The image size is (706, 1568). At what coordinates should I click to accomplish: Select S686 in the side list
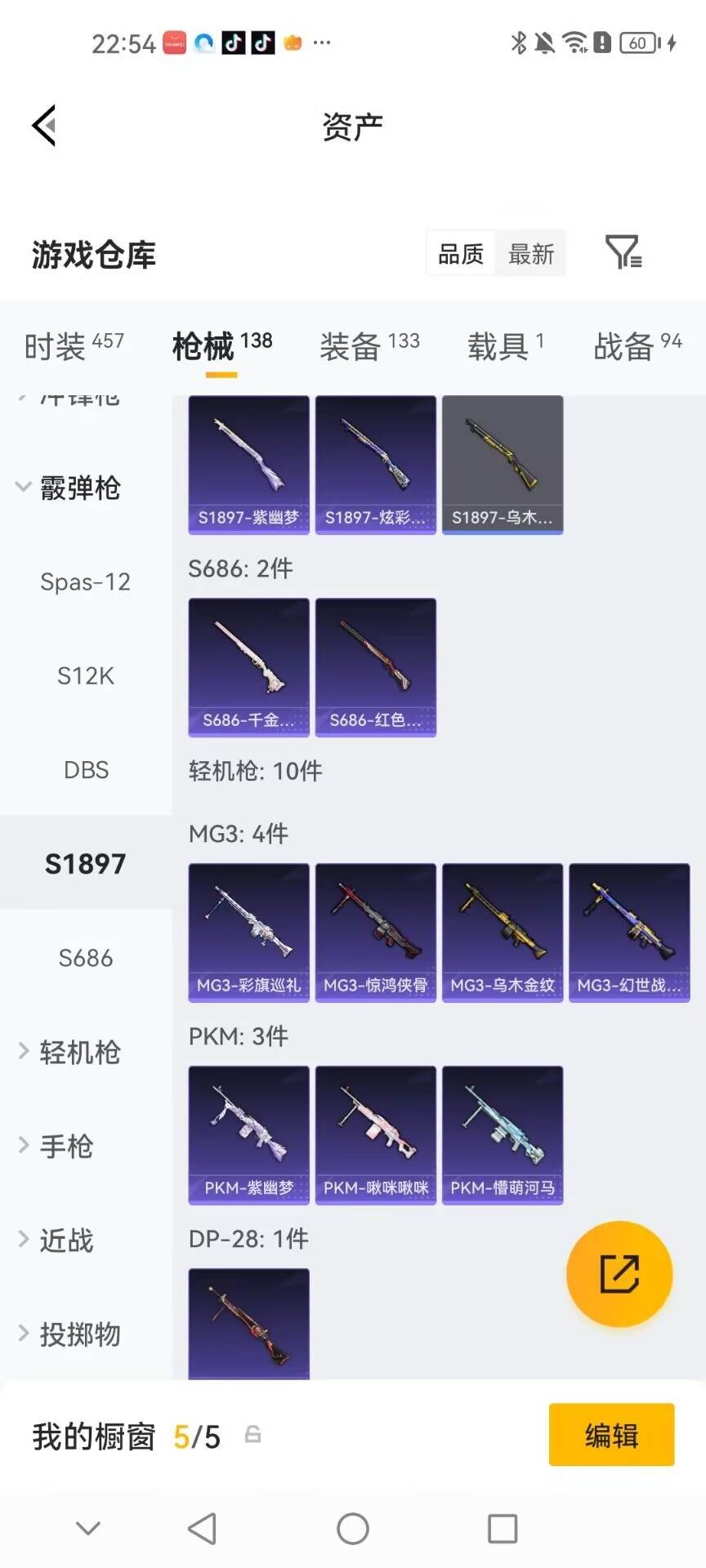(x=86, y=957)
